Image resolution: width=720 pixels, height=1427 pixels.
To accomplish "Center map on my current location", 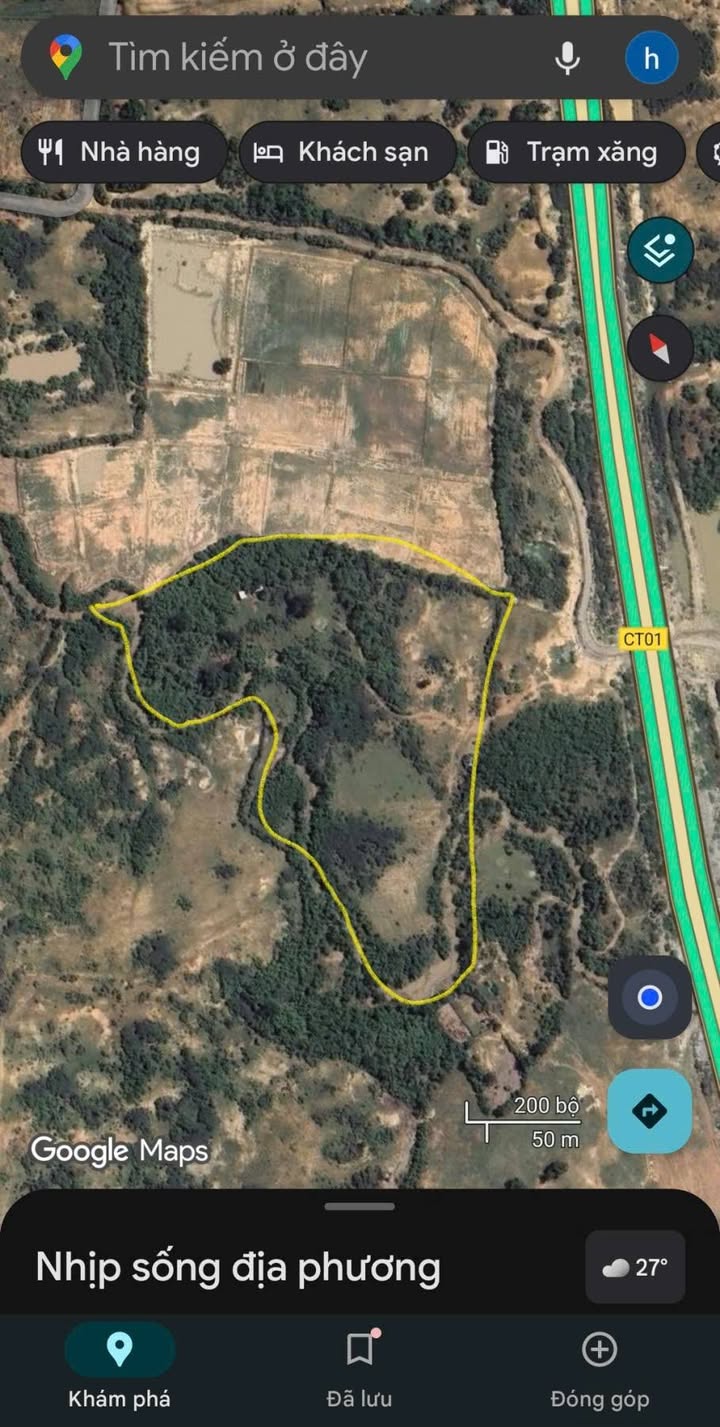I will point(650,997).
